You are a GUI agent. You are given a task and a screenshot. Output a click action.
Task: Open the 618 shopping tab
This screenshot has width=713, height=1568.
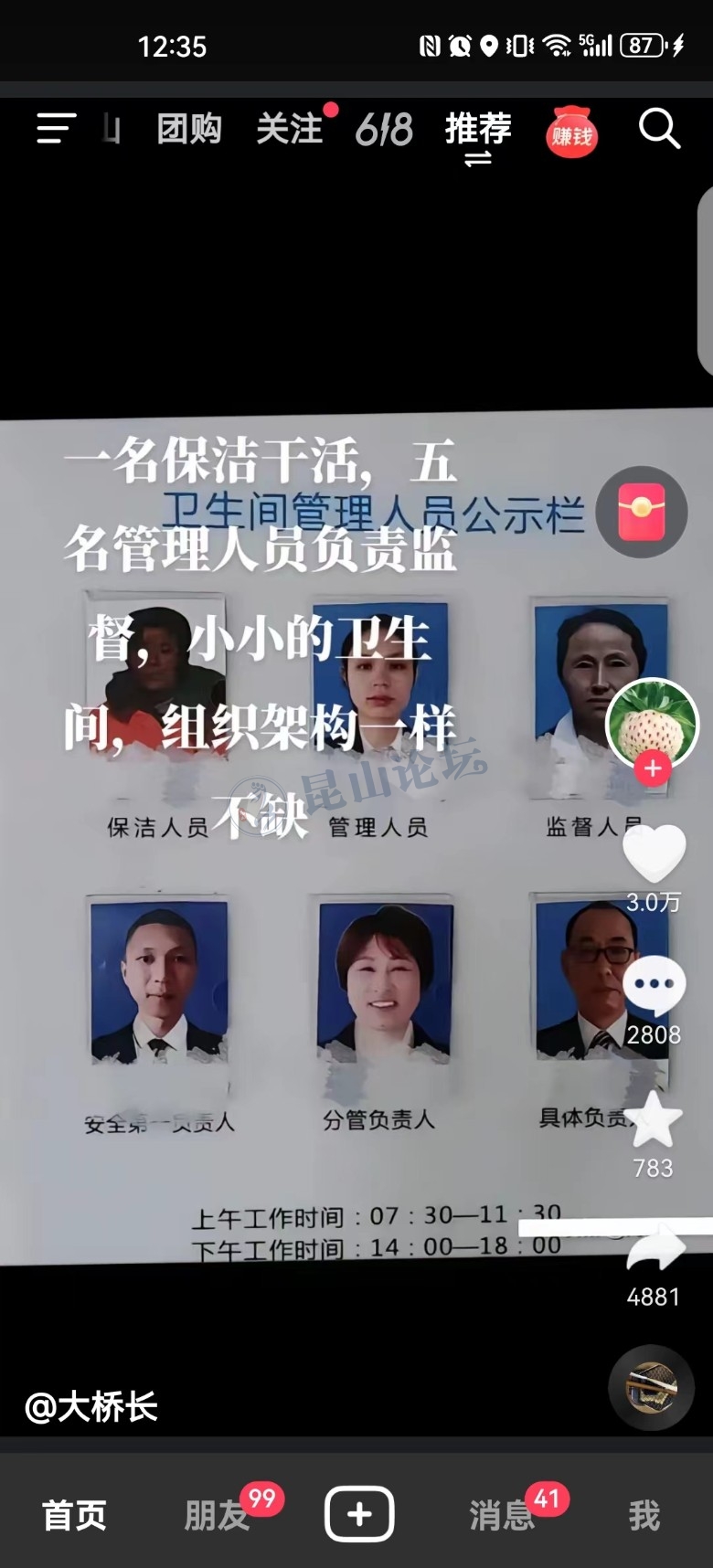(384, 130)
